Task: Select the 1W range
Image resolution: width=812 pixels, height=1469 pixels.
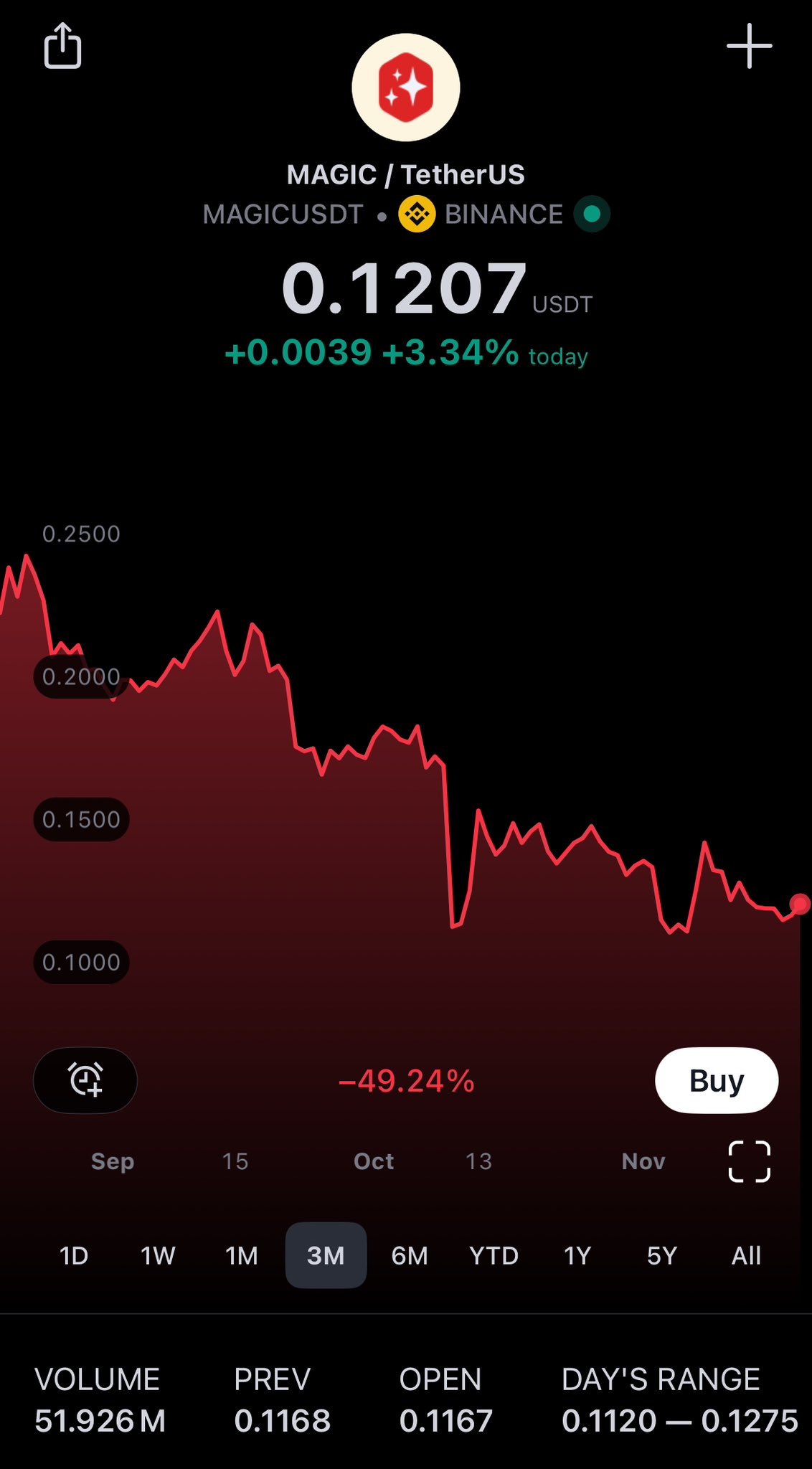Action: pos(158,1256)
